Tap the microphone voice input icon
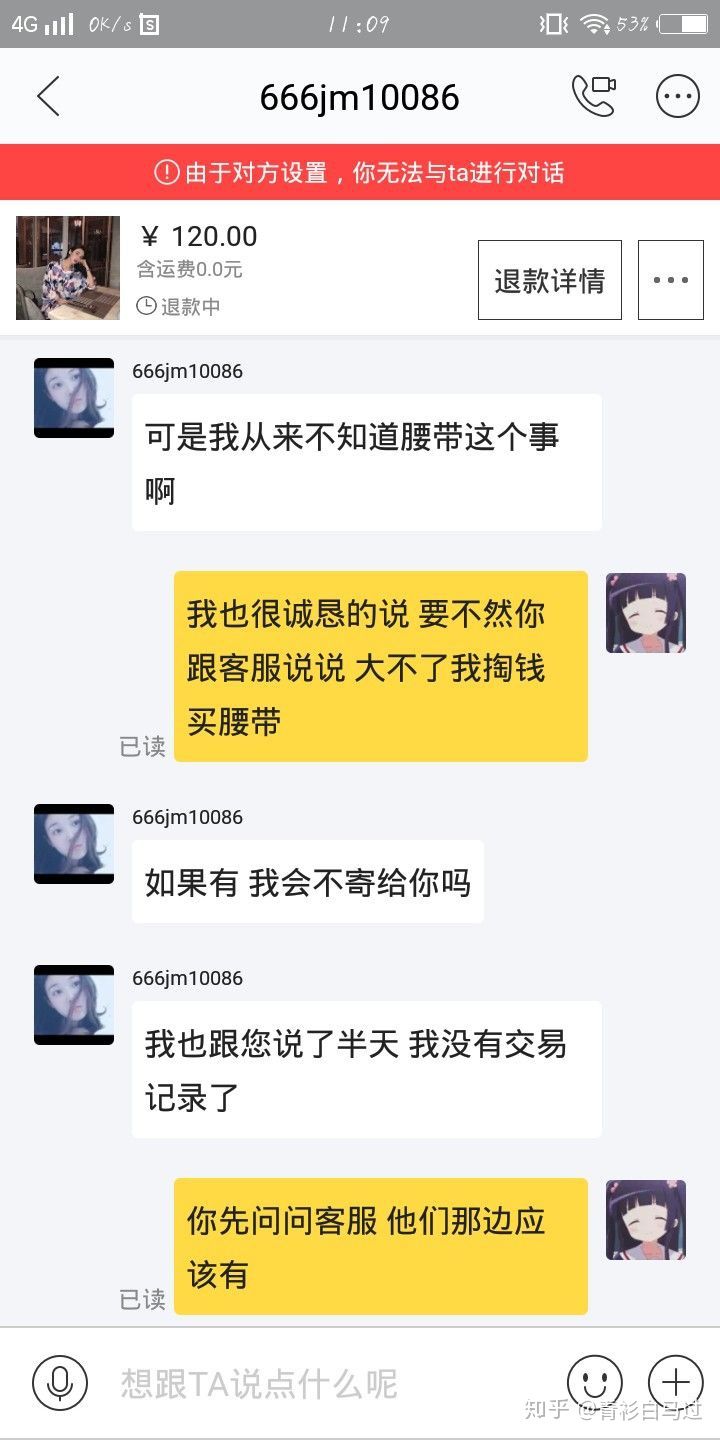Viewport: 720px width, 1440px height. click(x=60, y=1383)
